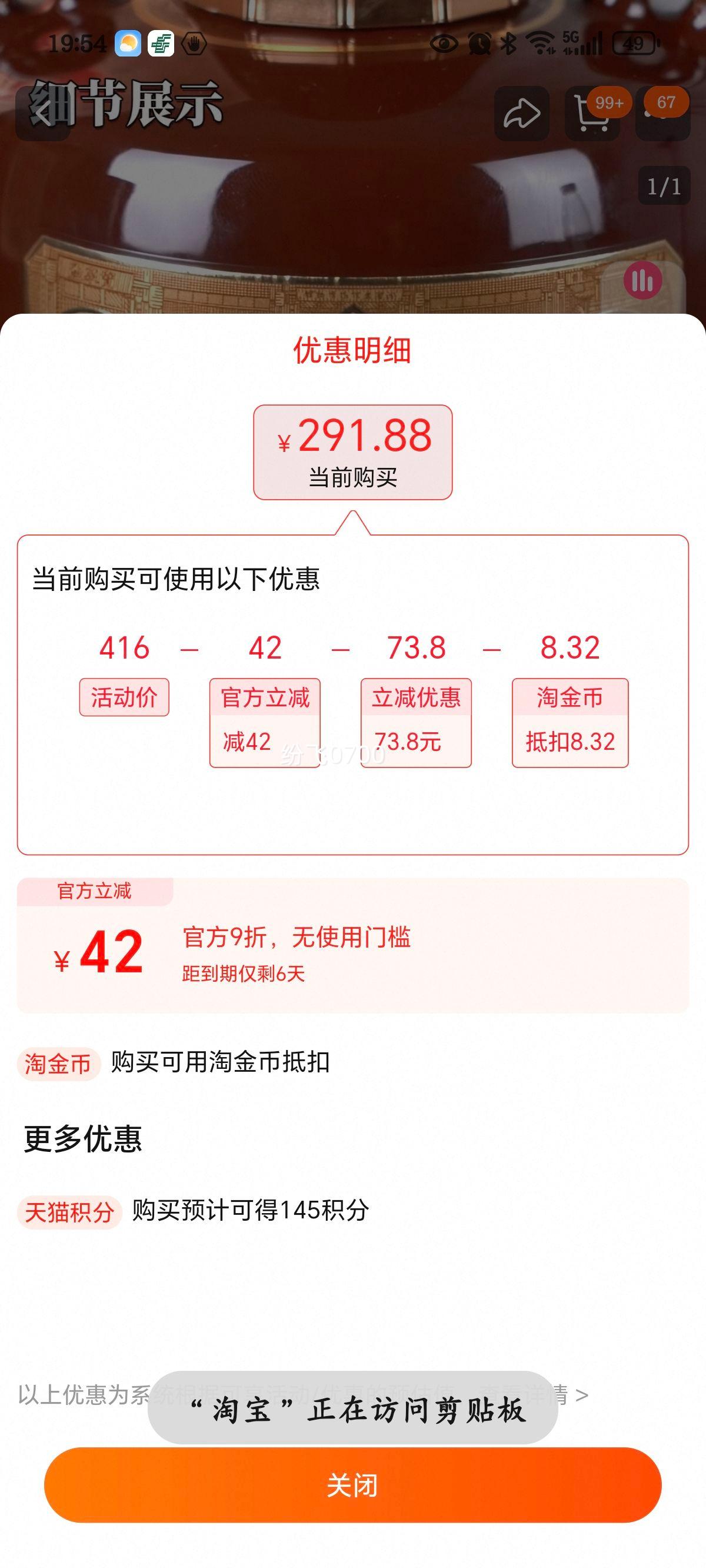Open the discount rules details link
This screenshot has height=1568, width=706.
click(569, 1394)
